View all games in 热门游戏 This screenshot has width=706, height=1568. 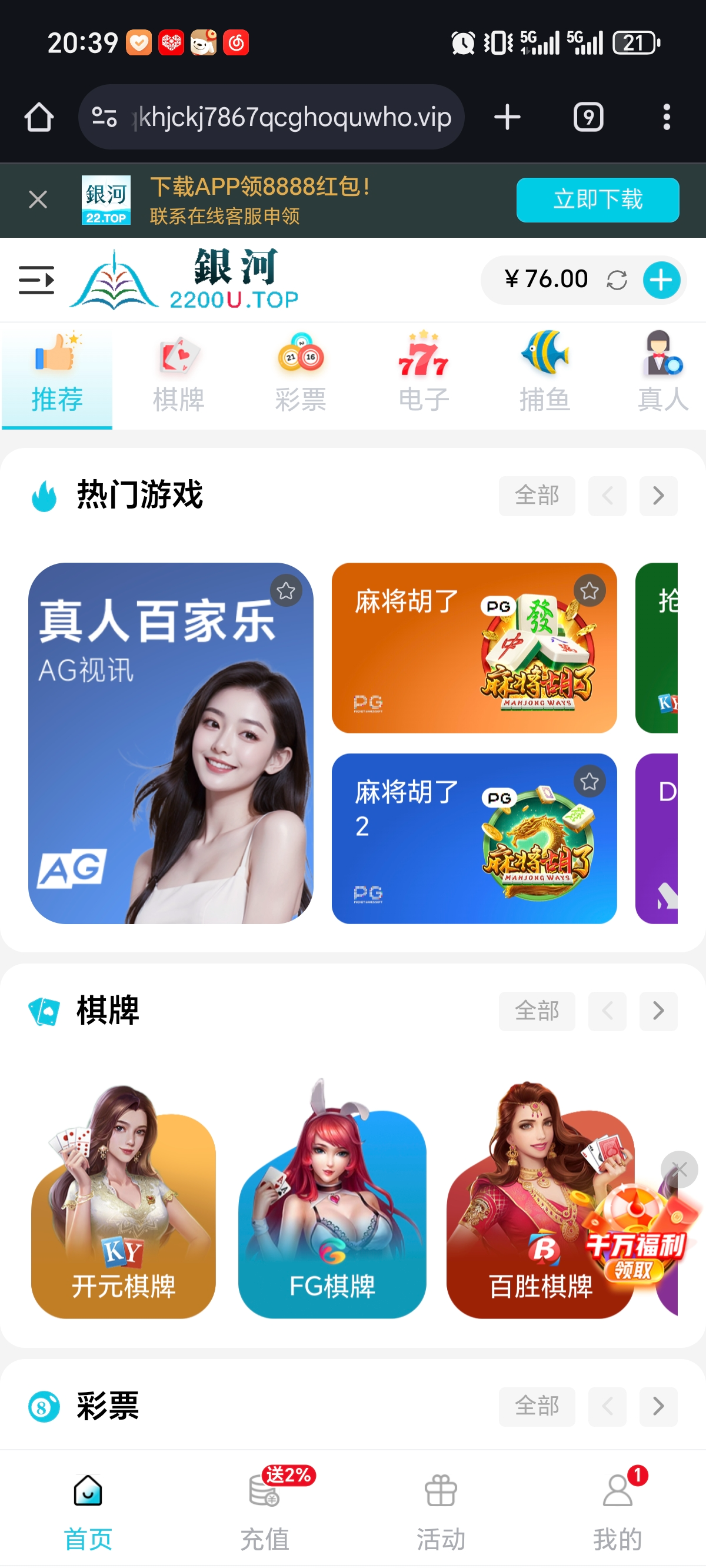(x=536, y=496)
